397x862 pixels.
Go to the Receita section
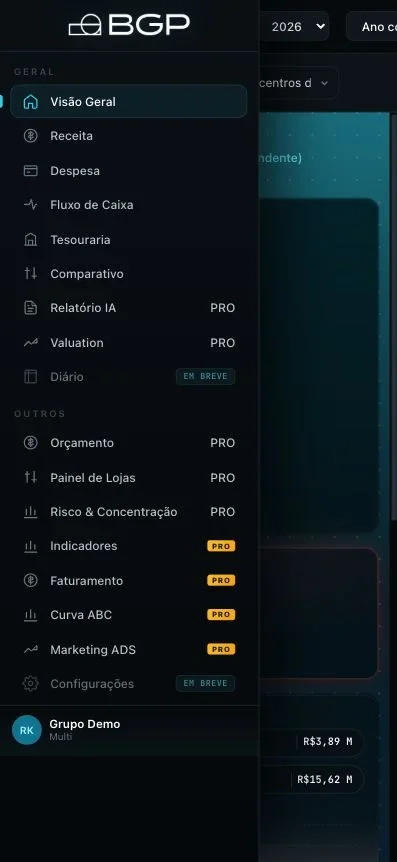point(129,136)
